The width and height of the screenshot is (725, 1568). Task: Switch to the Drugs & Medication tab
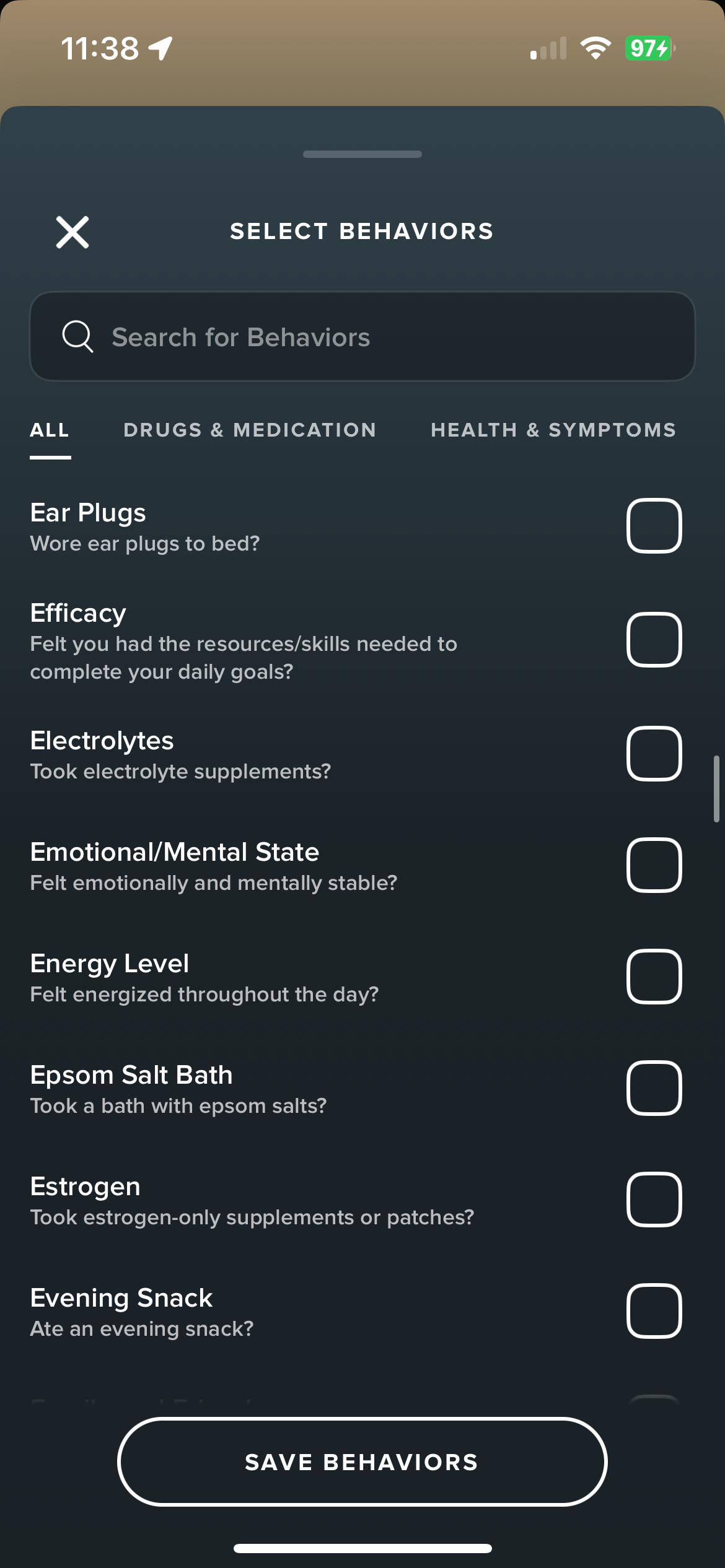click(250, 430)
